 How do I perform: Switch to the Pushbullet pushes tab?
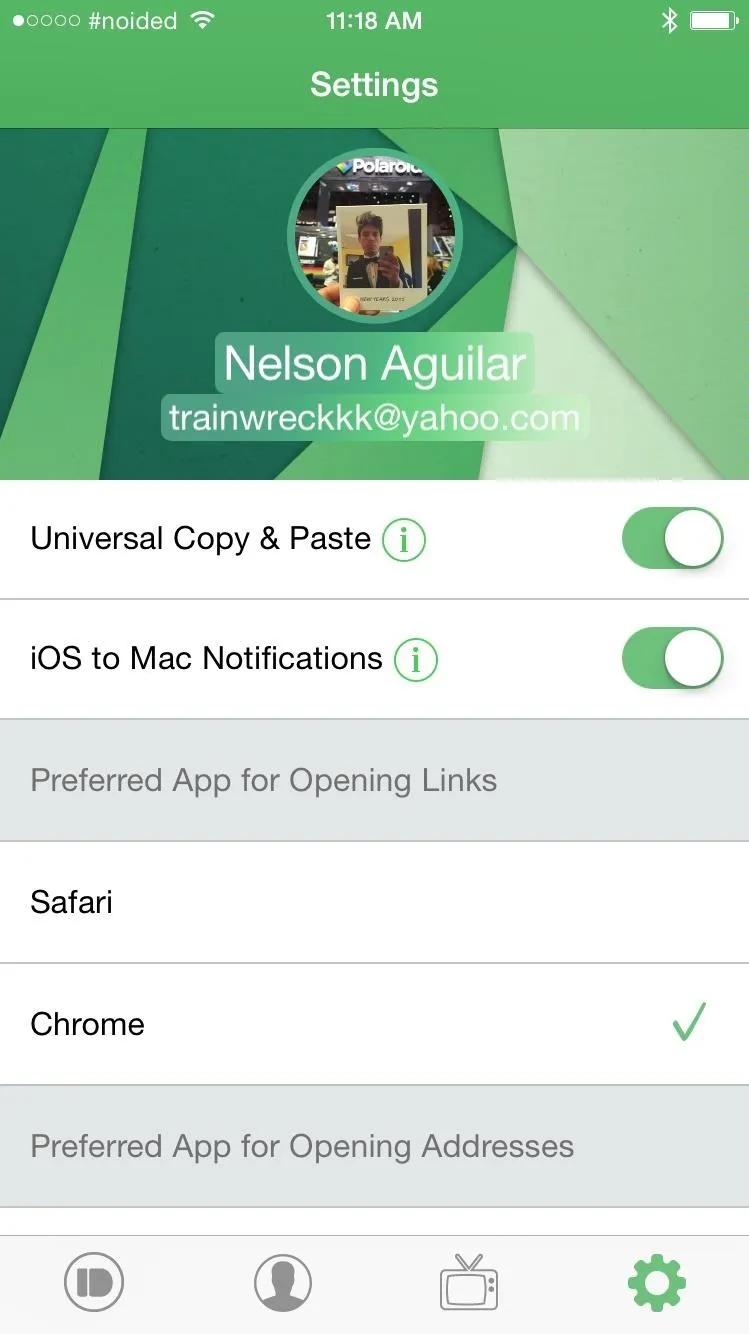coord(94,1281)
